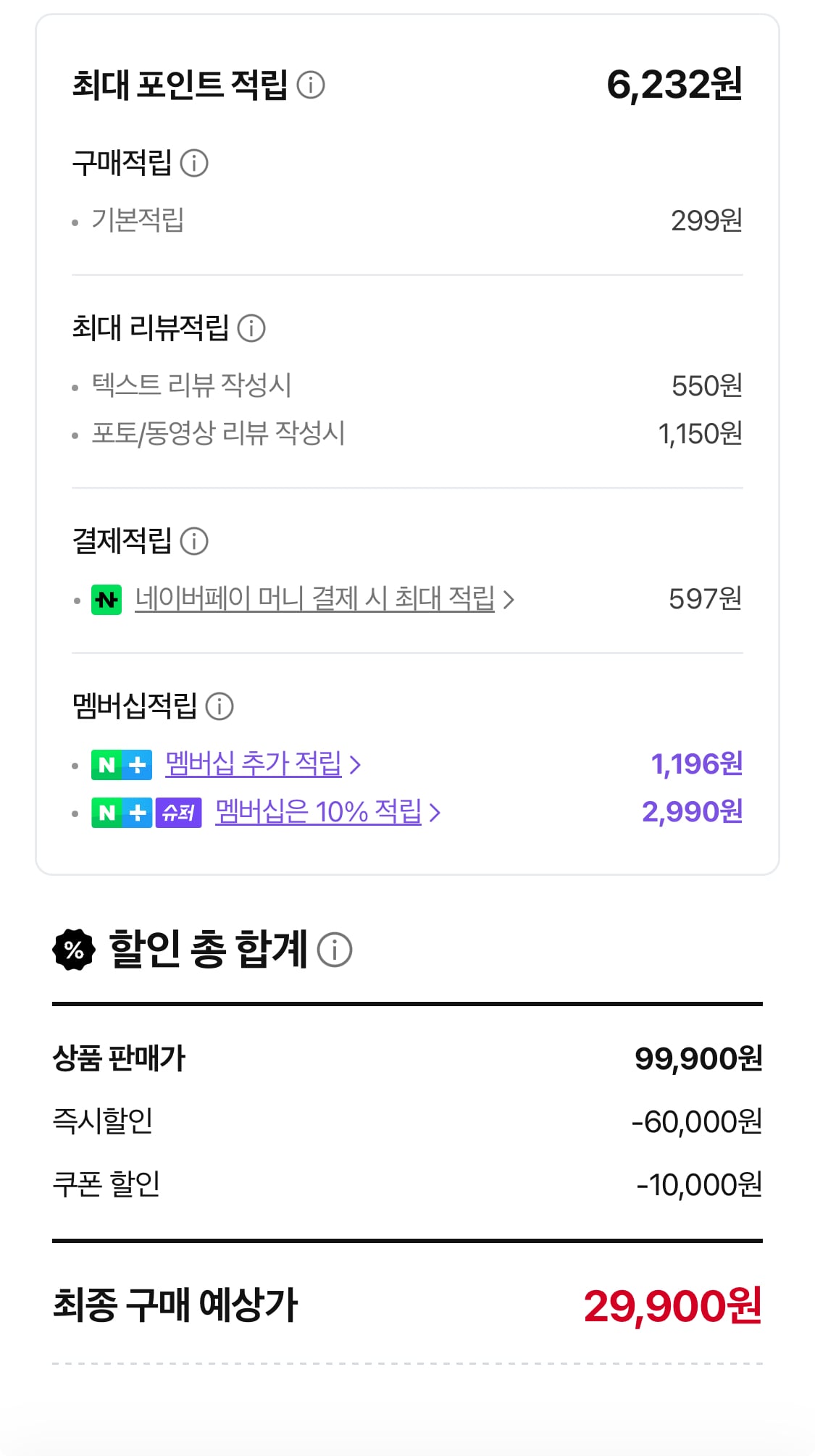815x1456 pixels.
Task: Open info icon next to 구매적립
Action: (194, 163)
